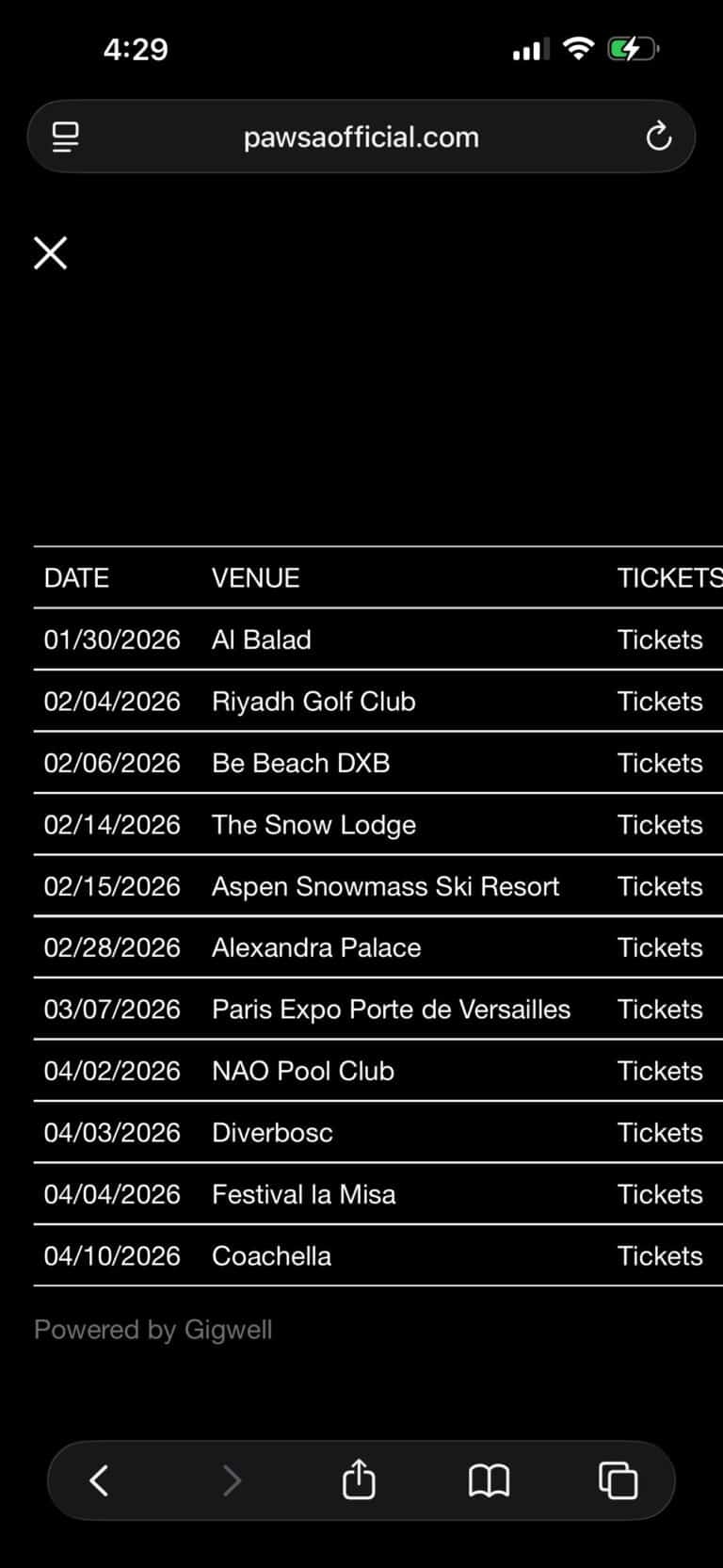Open the page format menu in address bar
Viewport: 723px width, 1568px height.
click(x=65, y=137)
